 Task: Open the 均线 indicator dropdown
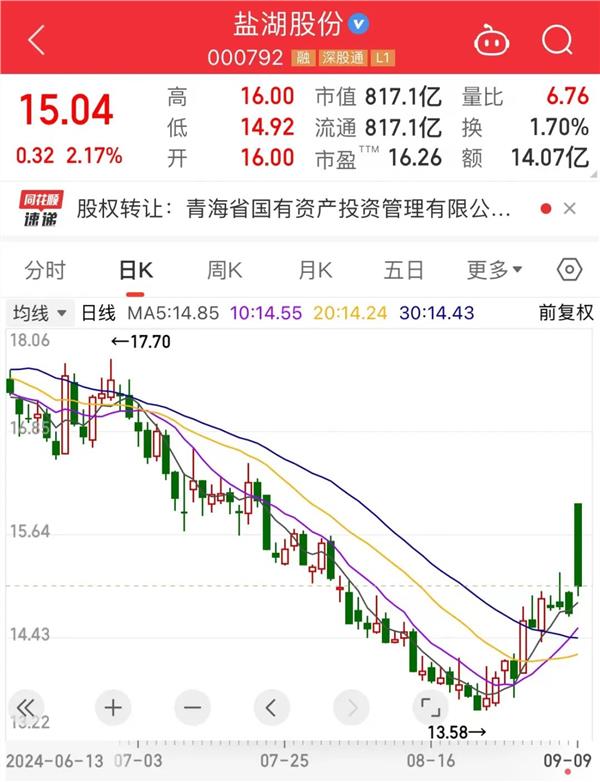tap(40, 313)
